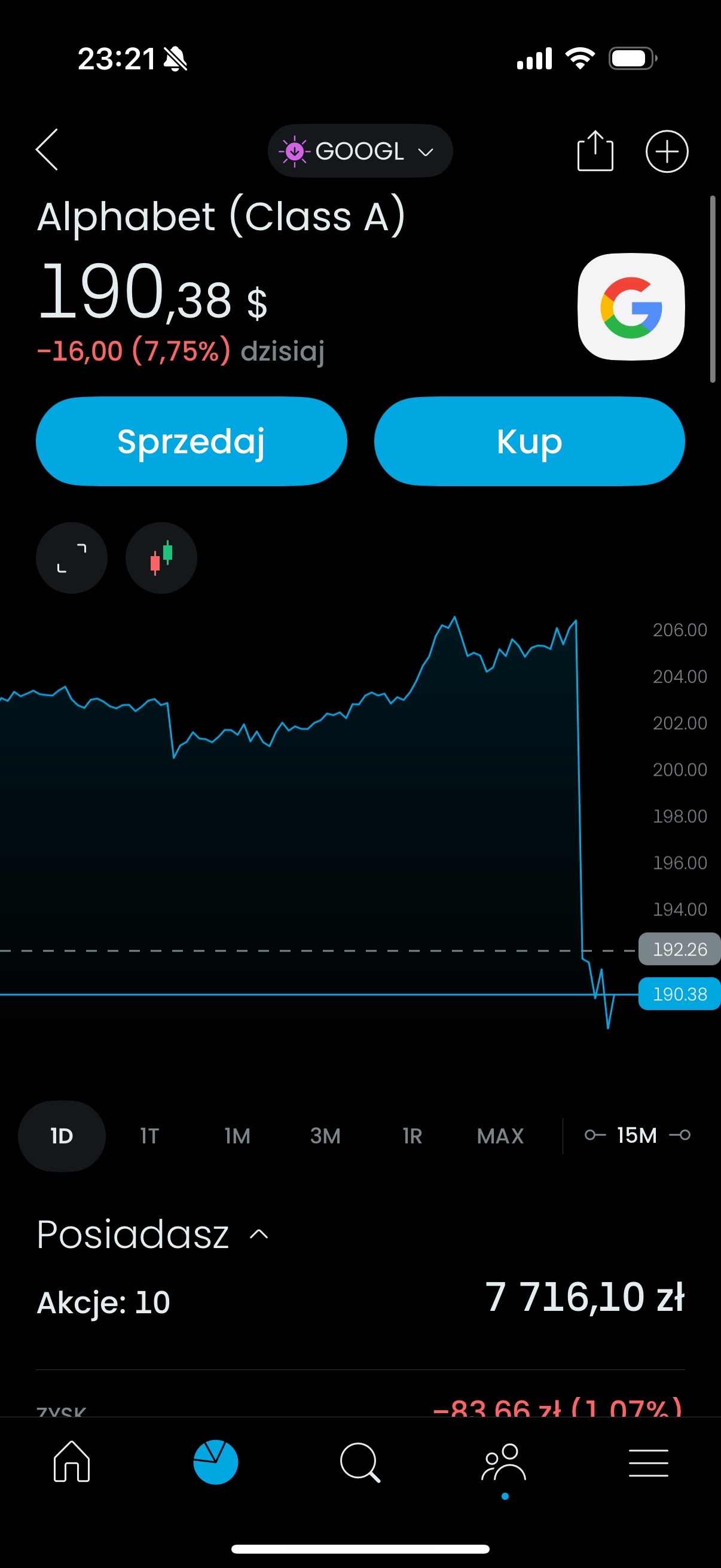Collapse the Posiadasz section

[x=259, y=1234]
